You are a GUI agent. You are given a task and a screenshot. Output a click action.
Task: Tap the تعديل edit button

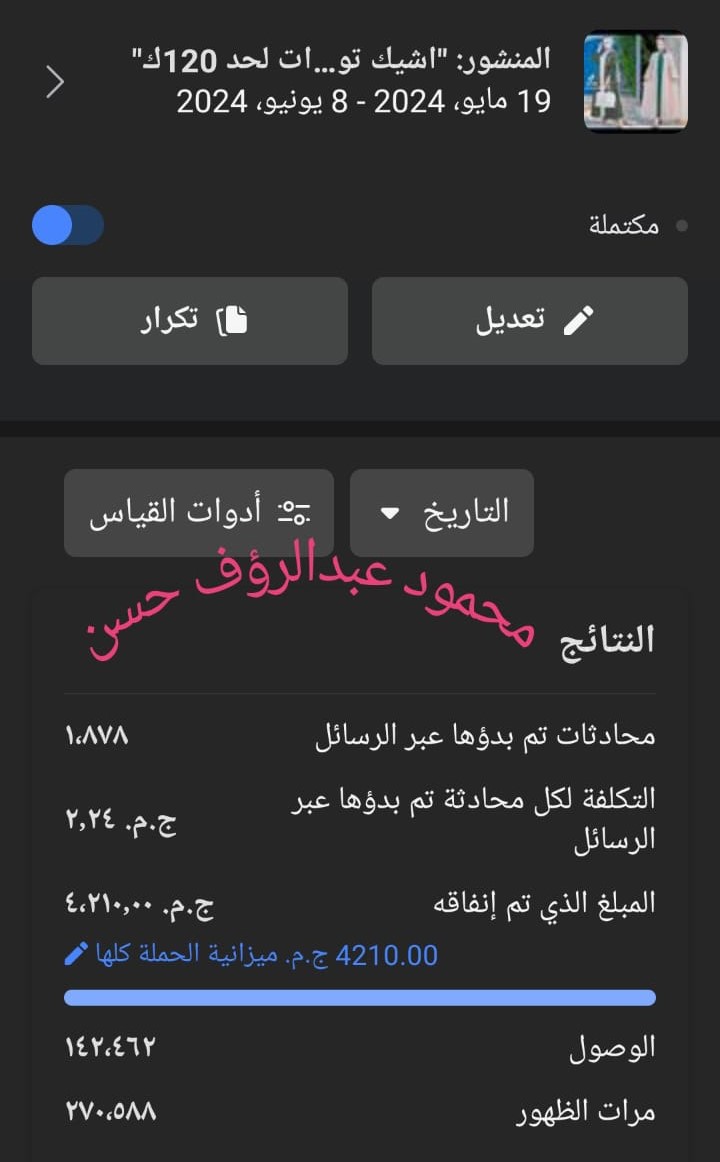pyautogui.click(x=529, y=320)
